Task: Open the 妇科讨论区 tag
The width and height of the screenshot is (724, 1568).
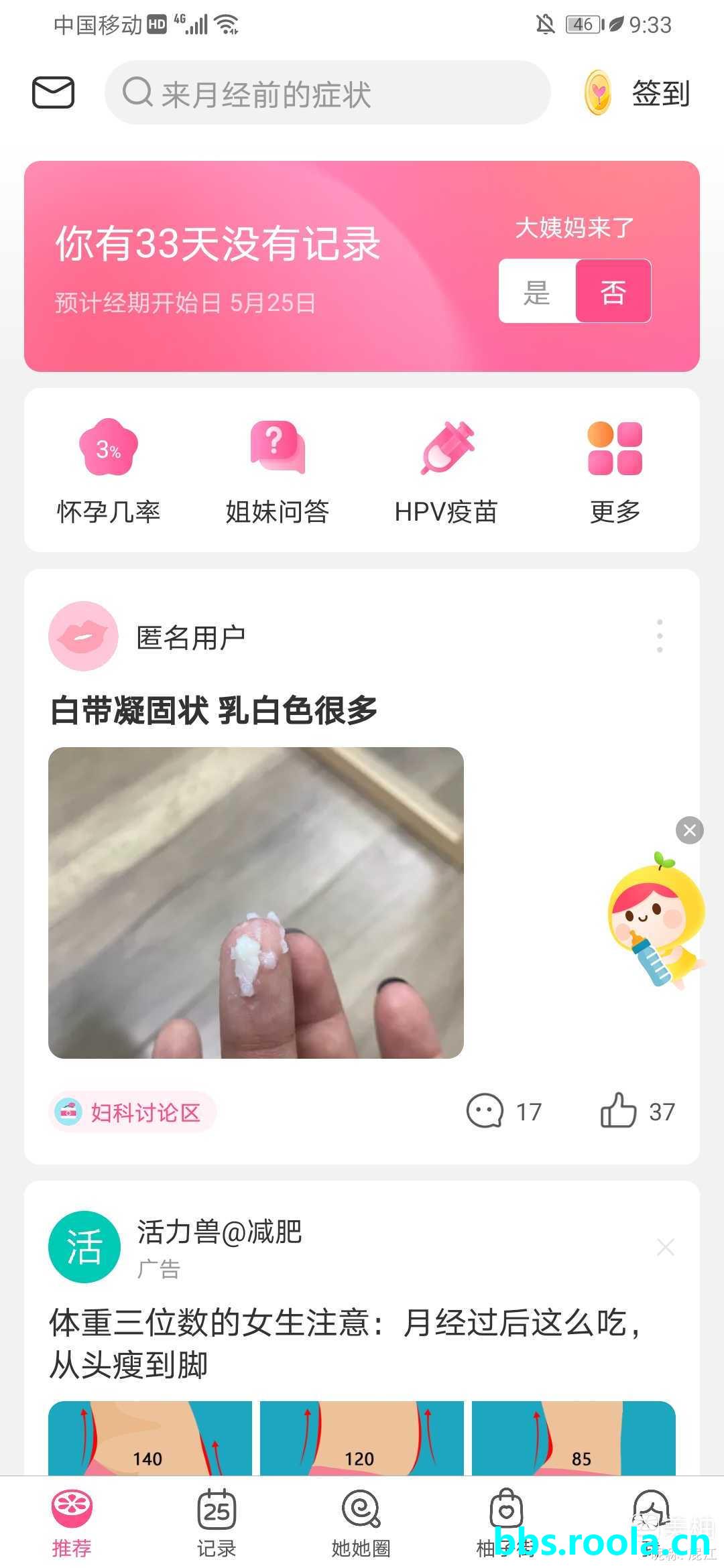Action: [133, 1112]
